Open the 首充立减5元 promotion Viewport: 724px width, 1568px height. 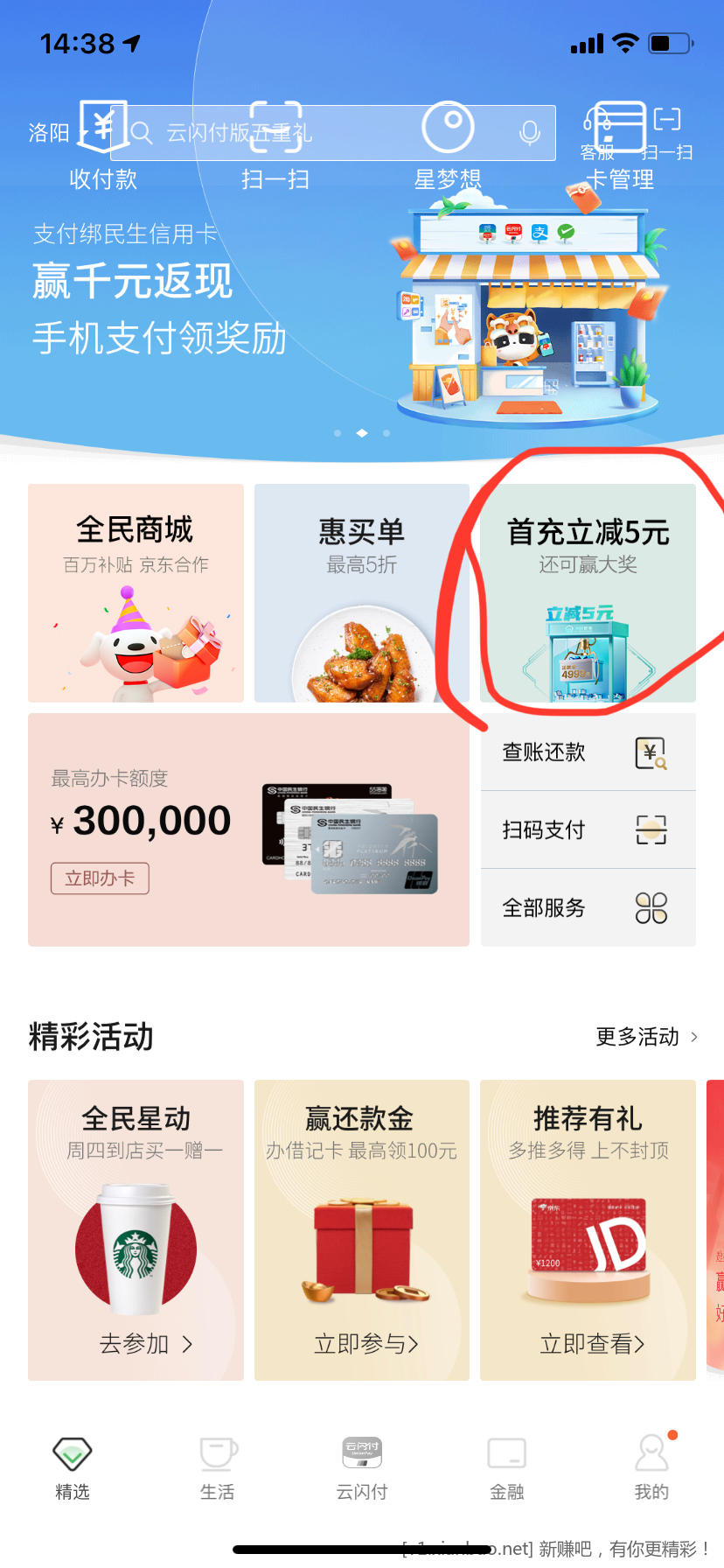(588, 592)
